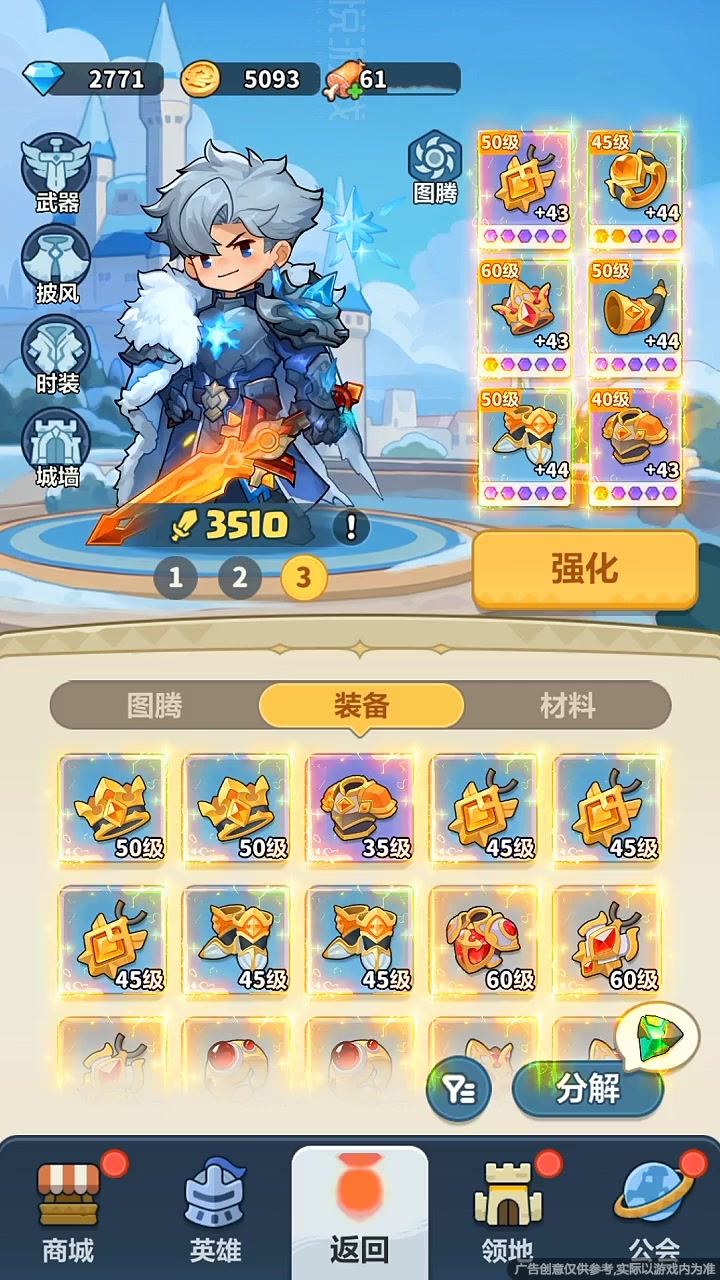Switch to the 图腾 inventory tab
This screenshot has width=720, height=1280.
coord(155,706)
